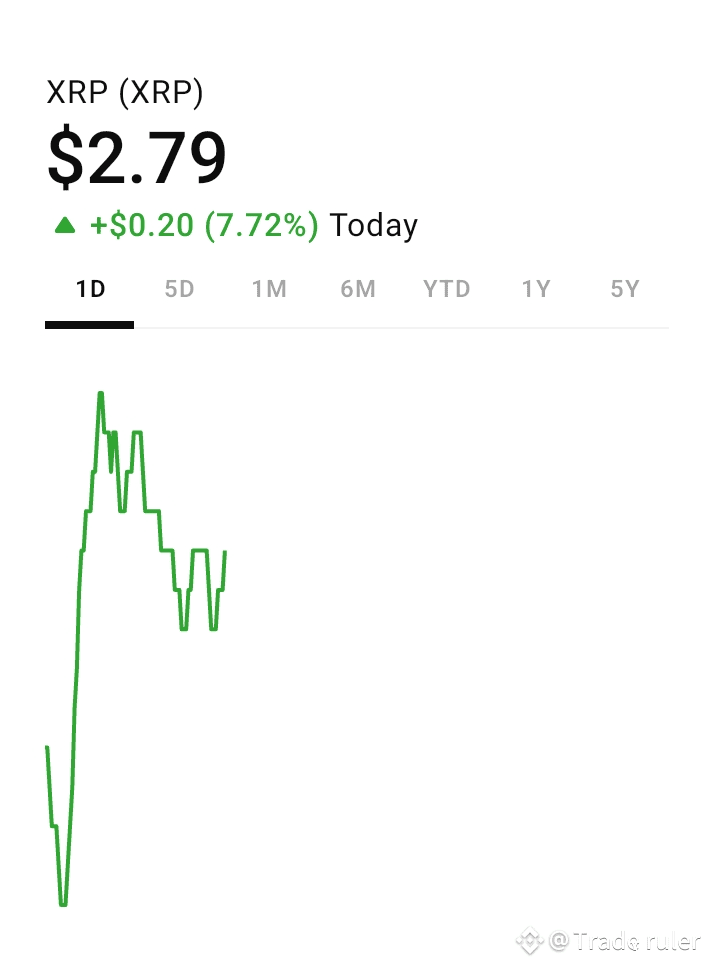Image resolution: width=708 pixels, height=966 pixels.
Task: Switch to the 5Y tab
Action: point(624,290)
